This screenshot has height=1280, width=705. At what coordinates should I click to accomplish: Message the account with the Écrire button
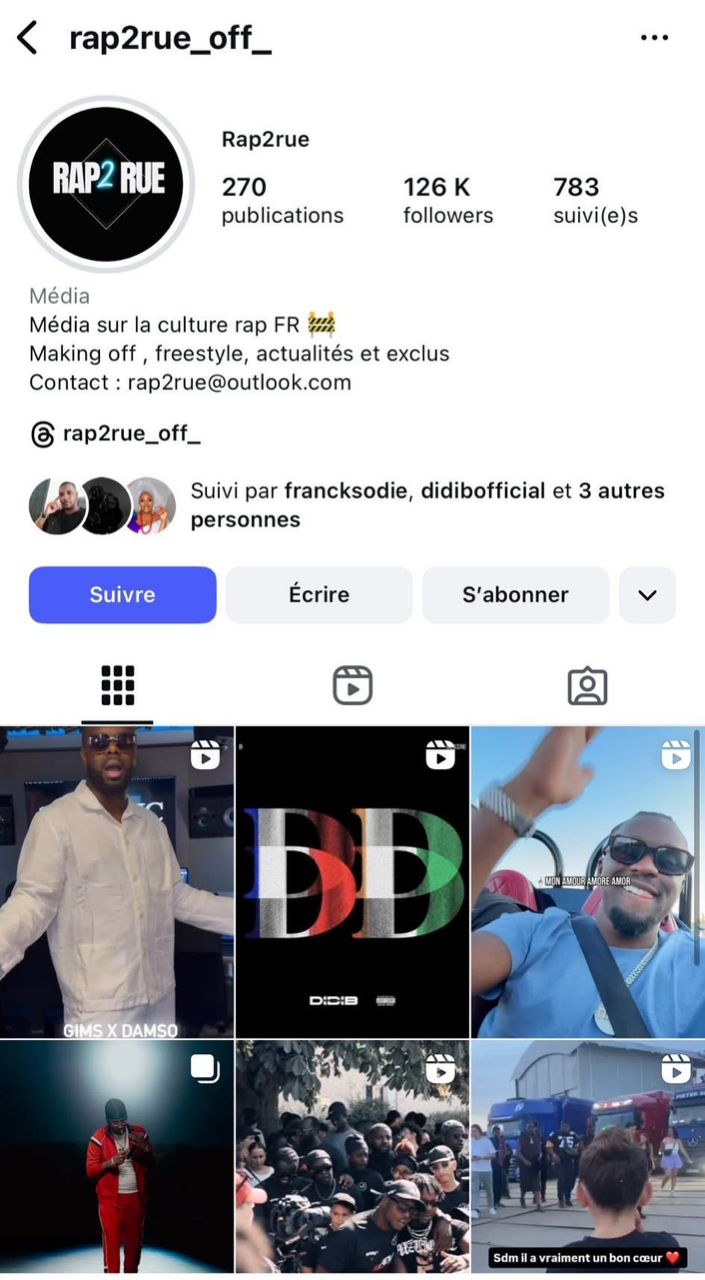click(x=319, y=595)
